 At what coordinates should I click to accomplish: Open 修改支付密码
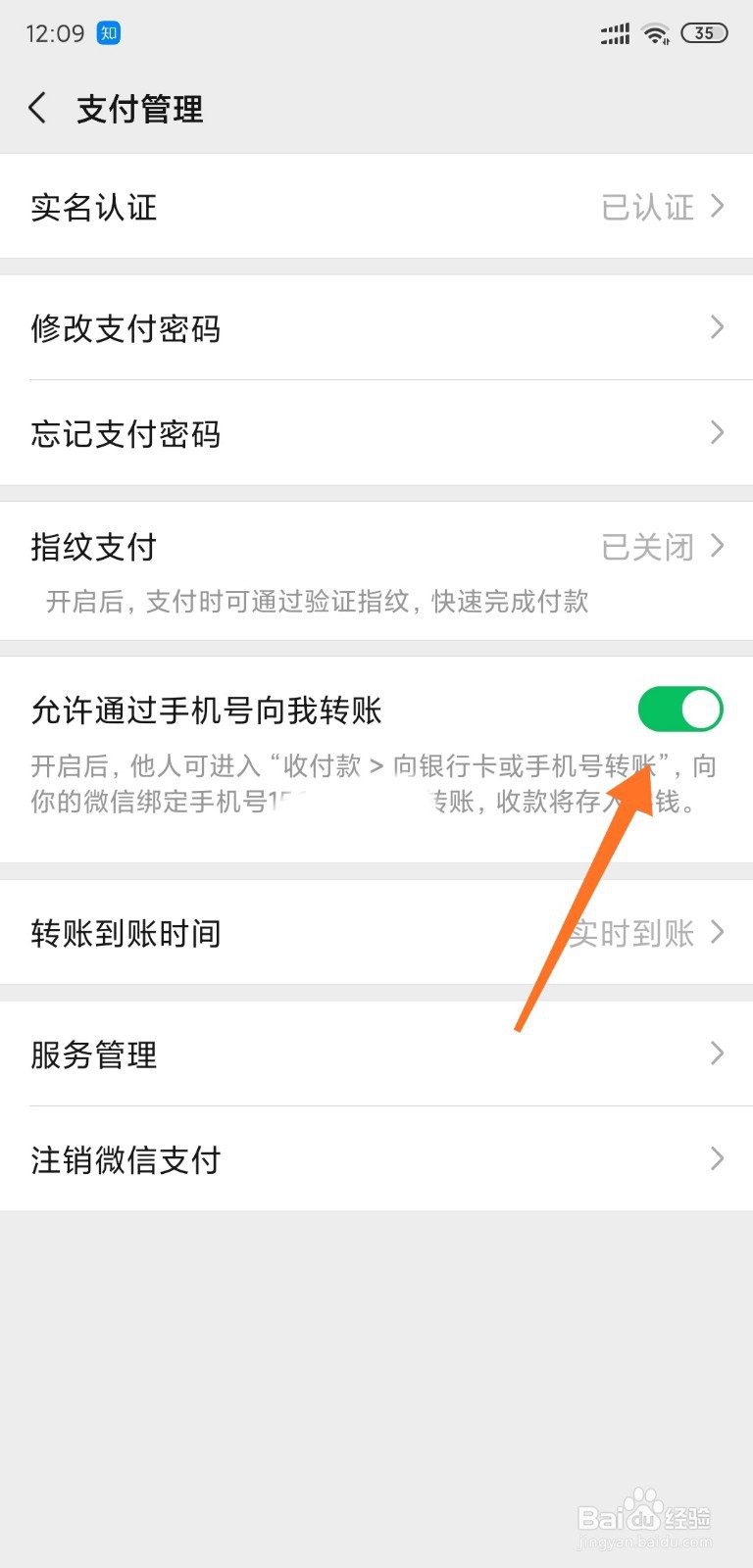376,328
